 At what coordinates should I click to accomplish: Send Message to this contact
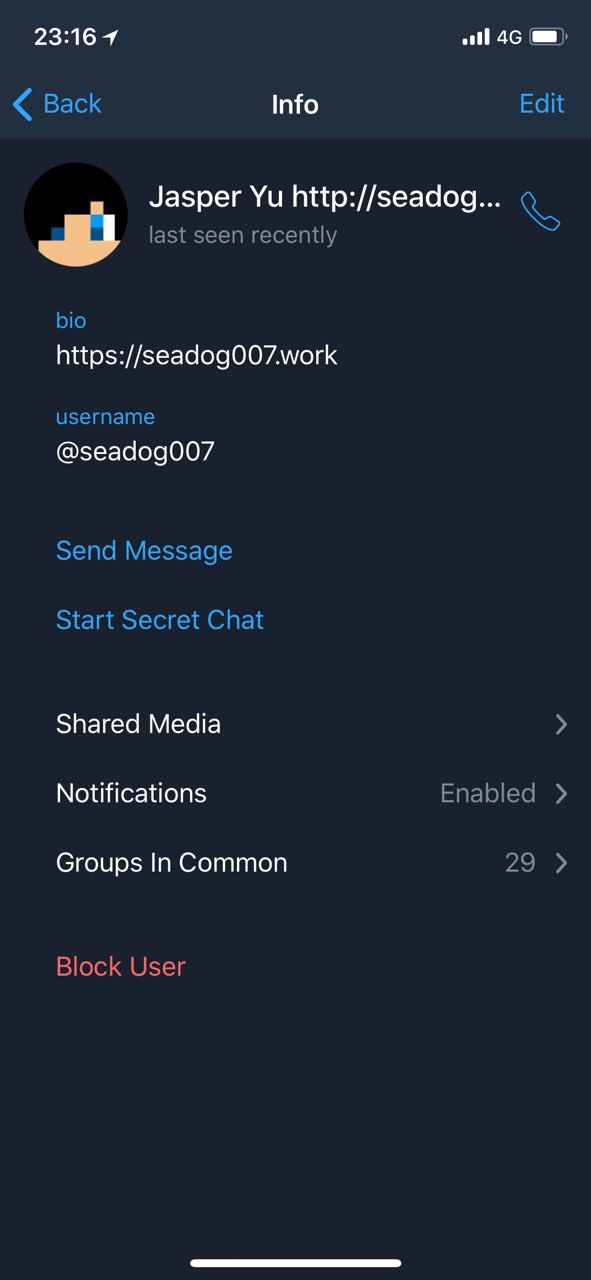(144, 550)
